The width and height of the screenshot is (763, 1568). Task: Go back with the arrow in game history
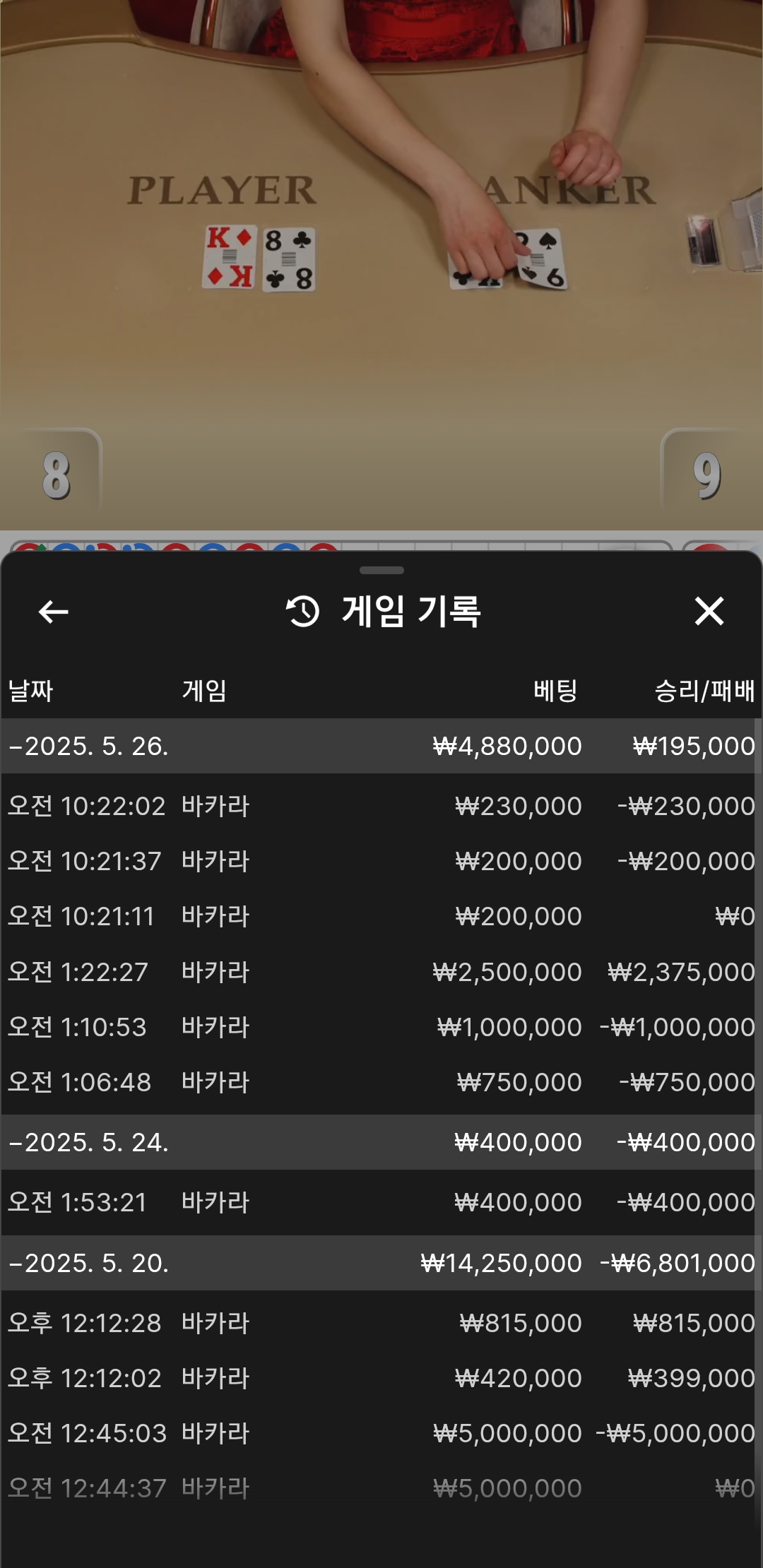point(54,612)
